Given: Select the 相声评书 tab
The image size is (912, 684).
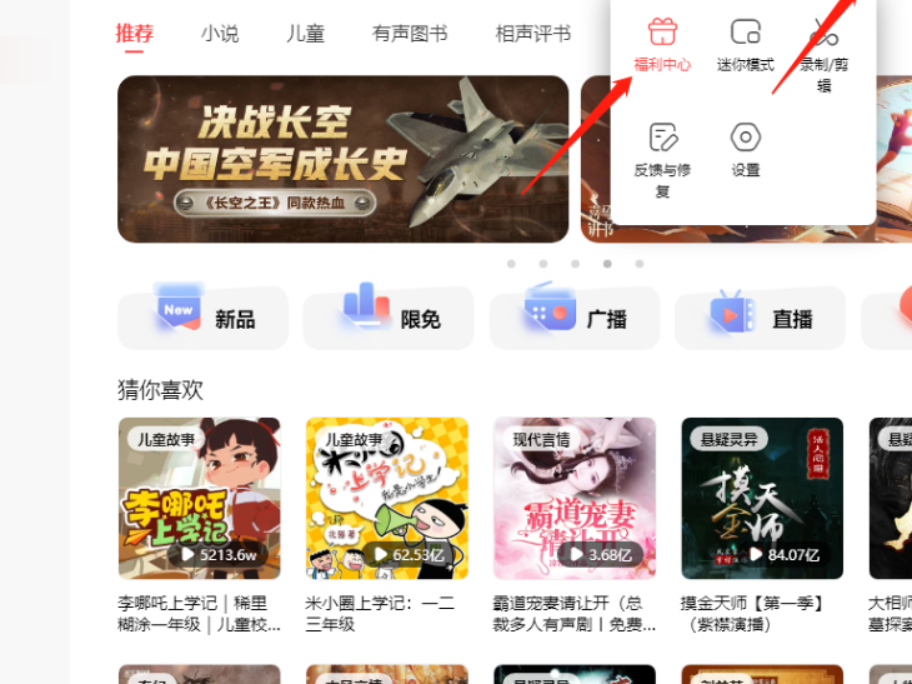Looking at the screenshot, I should [533, 33].
